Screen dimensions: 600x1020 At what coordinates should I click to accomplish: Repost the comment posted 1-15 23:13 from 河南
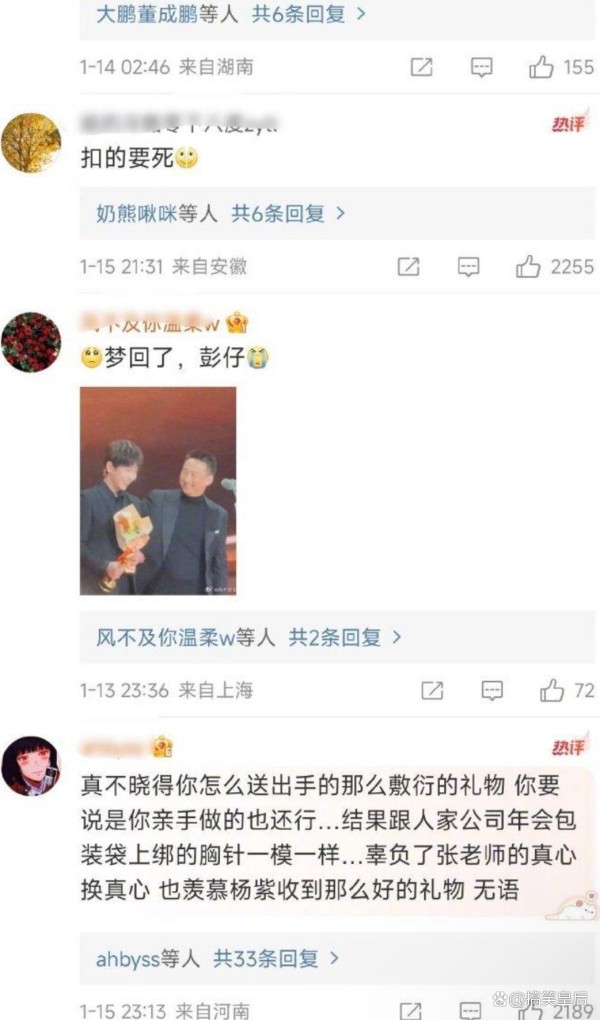click(x=411, y=1010)
